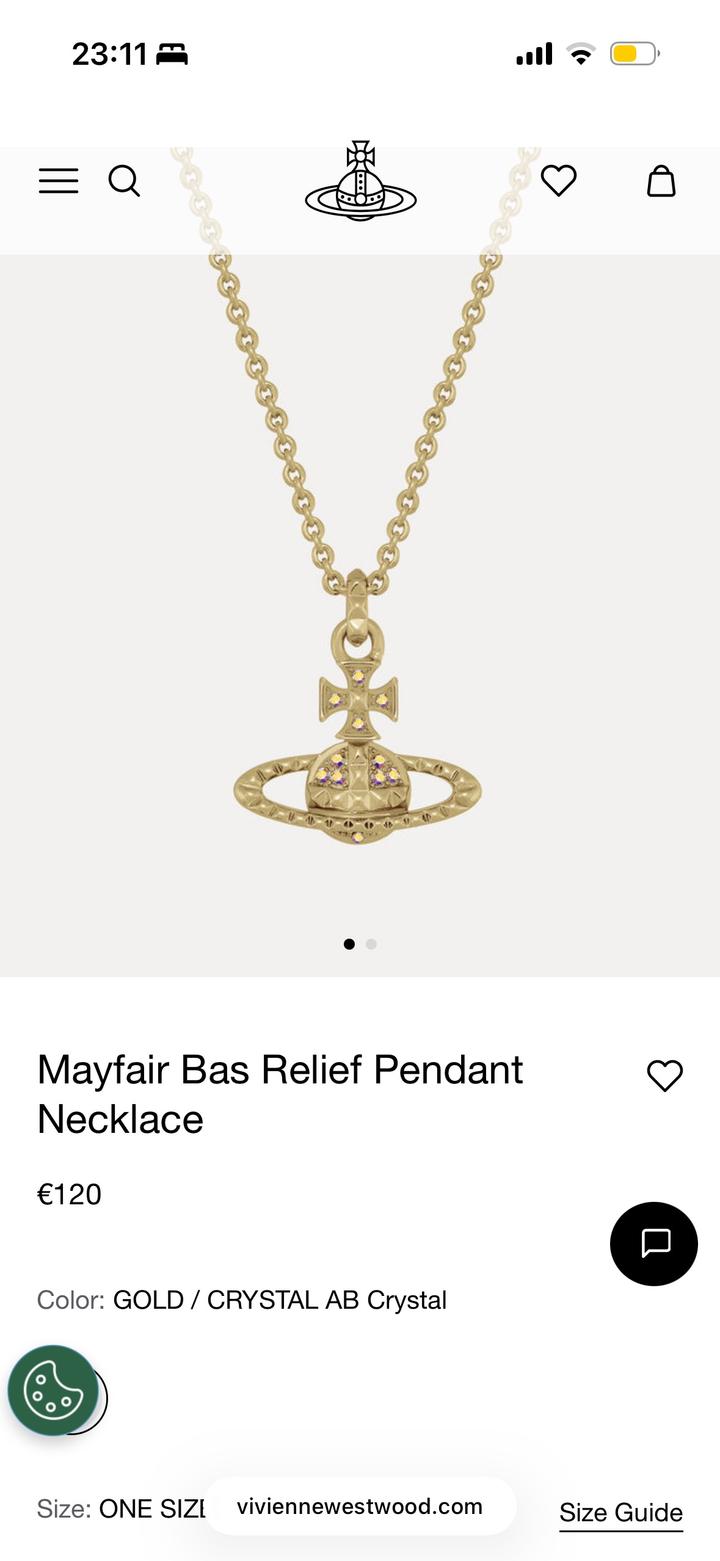Open the wishlist heart in header
Image resolution: width=720 pixels, height=1561 pixels.
[x=558, y=181]
